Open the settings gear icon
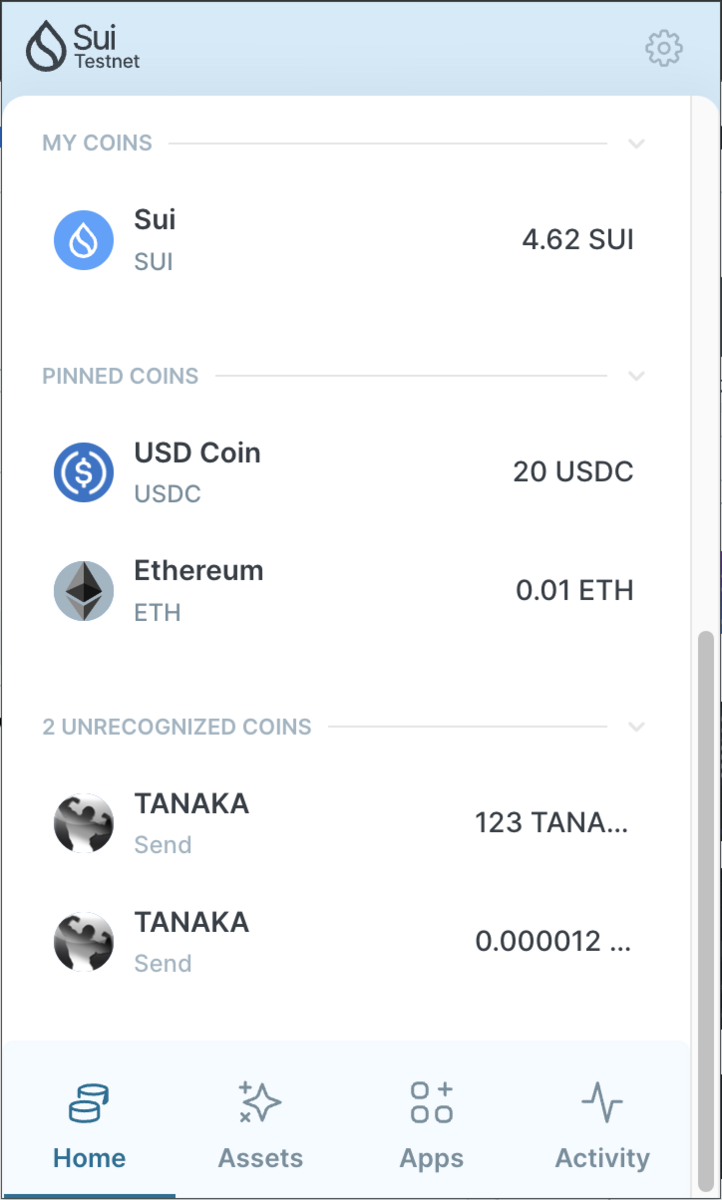 [x=663, y=48]
